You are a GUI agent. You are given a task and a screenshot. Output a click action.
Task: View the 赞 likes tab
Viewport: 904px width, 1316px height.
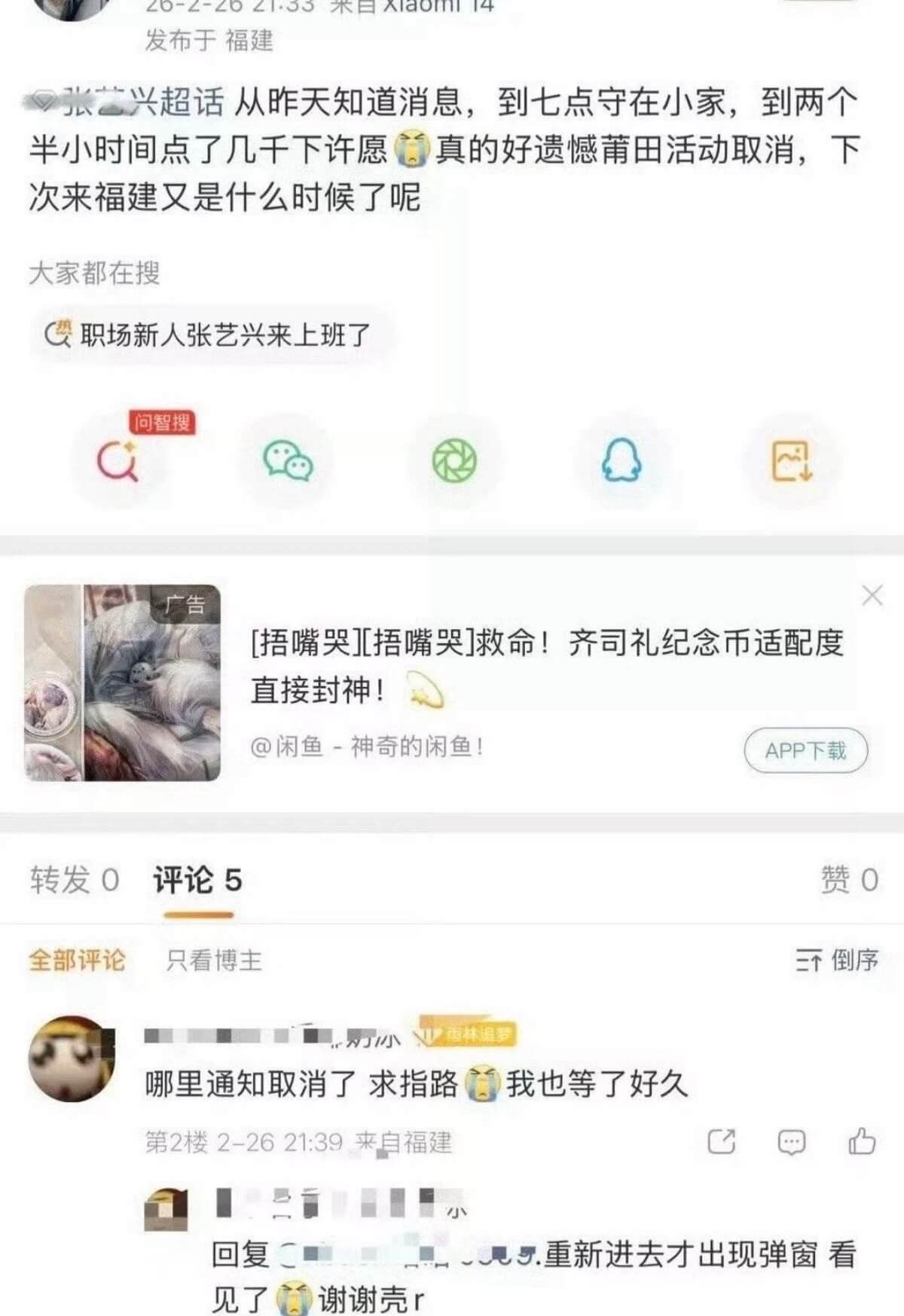(849, 880)
